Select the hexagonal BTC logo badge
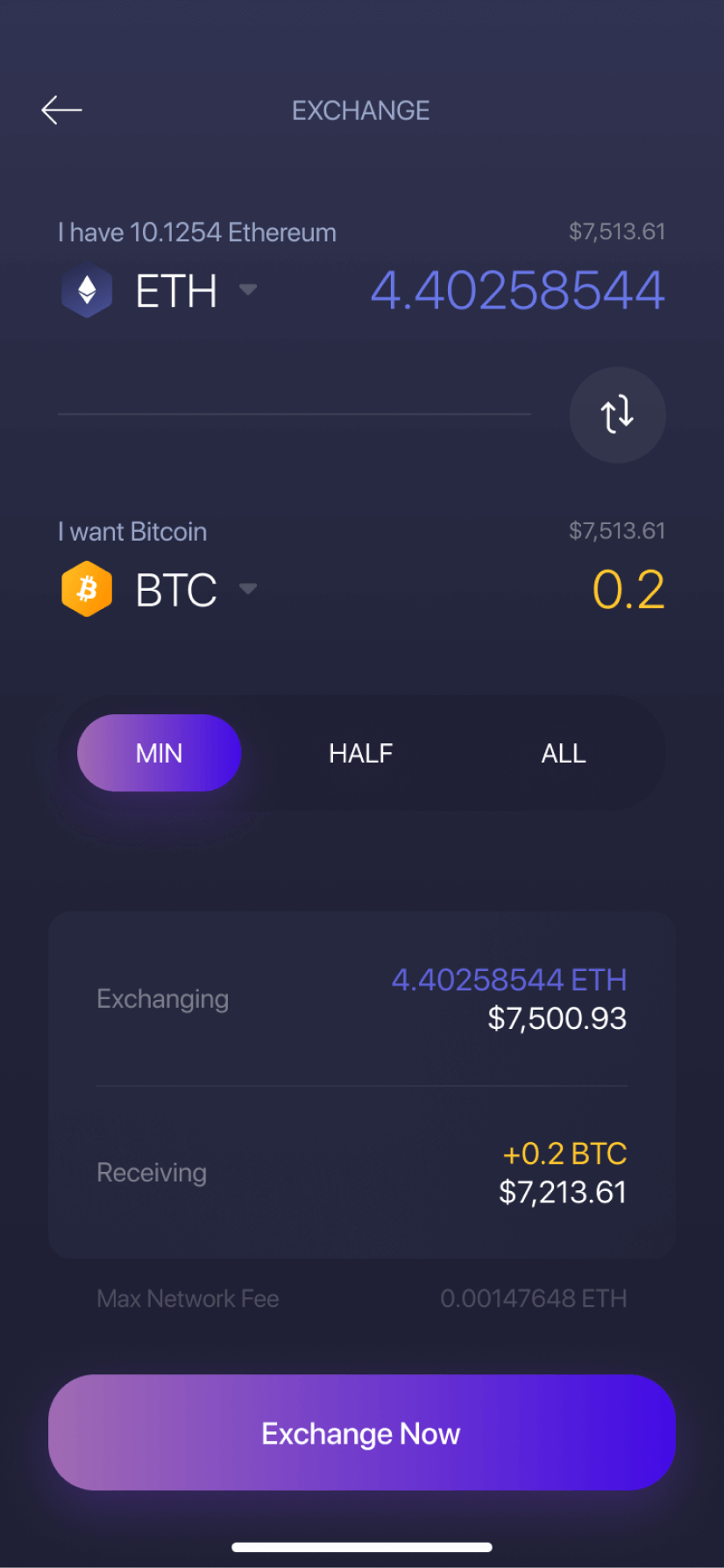Viewport: 724px width, 1568px height. [x=86, y=588]
